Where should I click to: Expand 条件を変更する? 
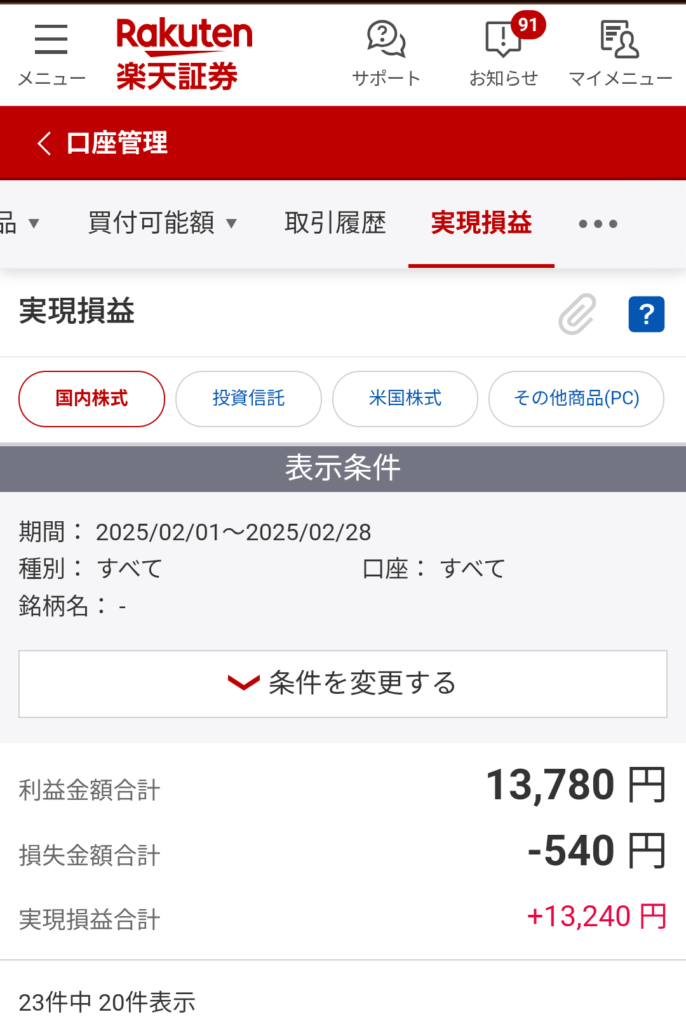coord(343,684)
